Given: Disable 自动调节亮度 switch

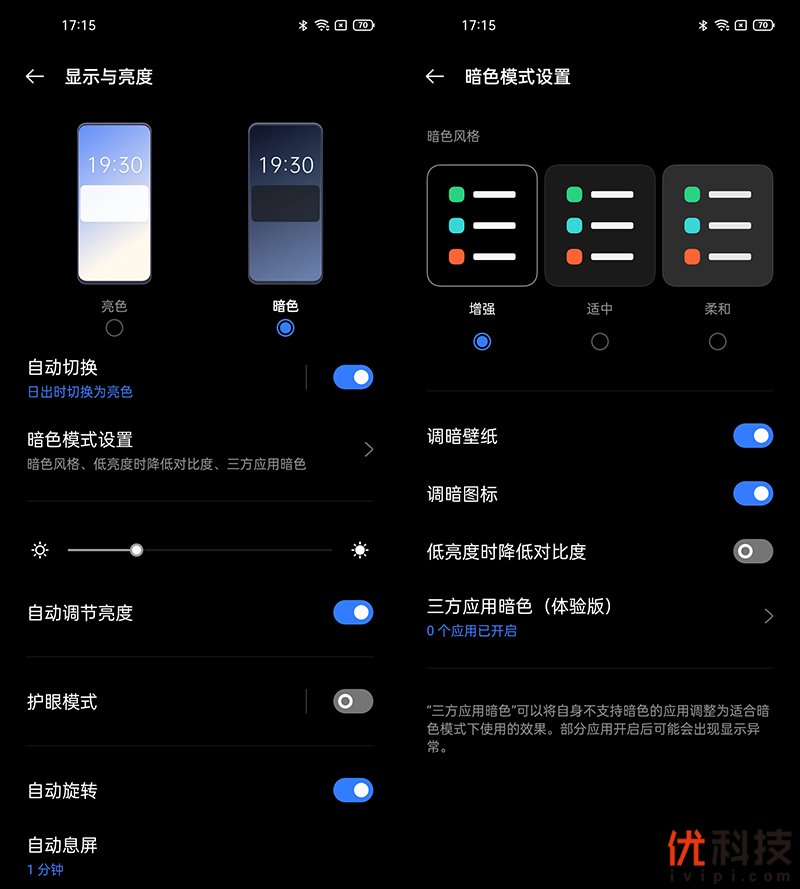Looking at the screenshot, I should (x=352, y=613).
